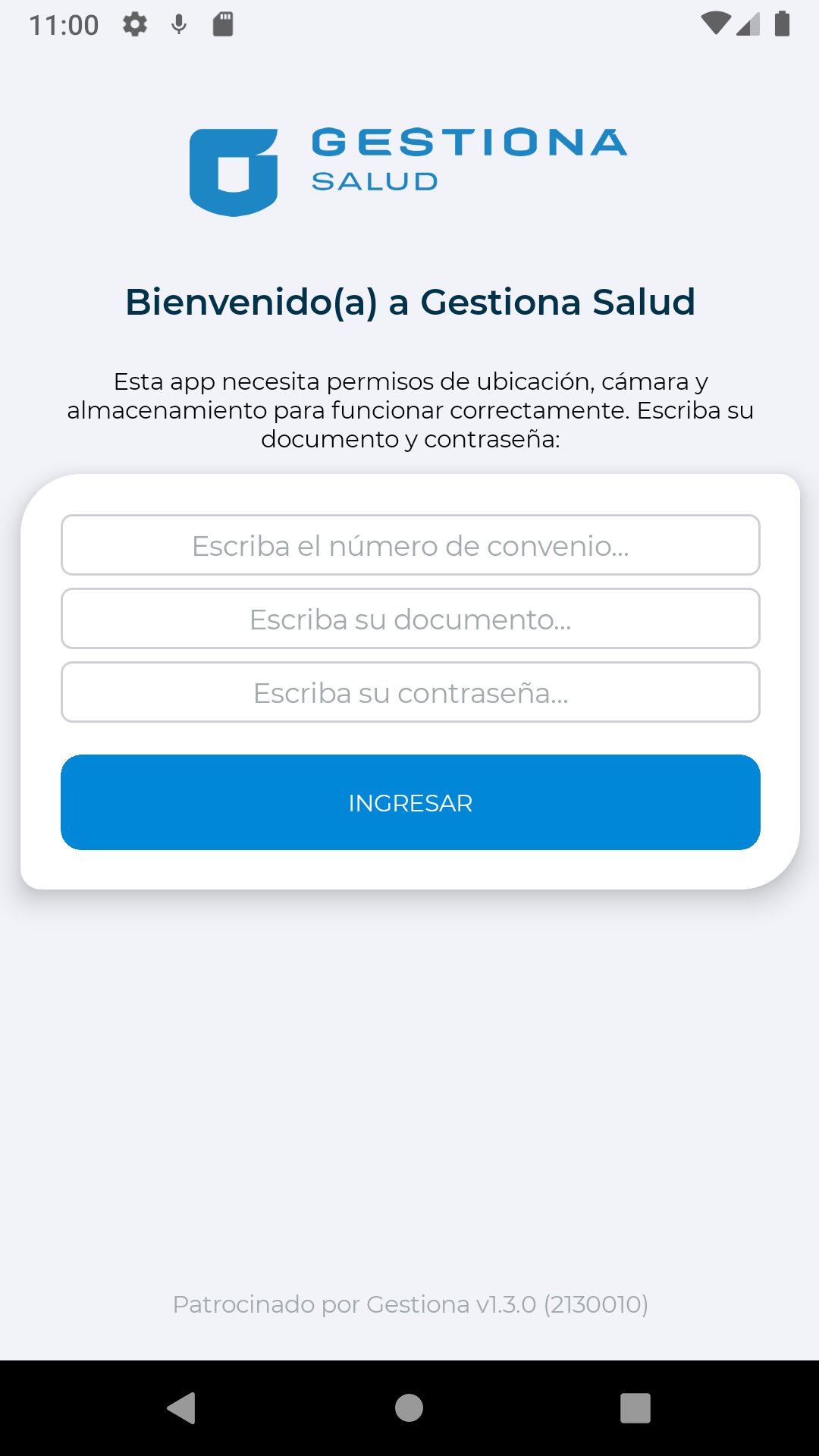This screenshot has width=819, height=1456.
Task: Tap the contraseña password field
Action: [x=410, y=692]
